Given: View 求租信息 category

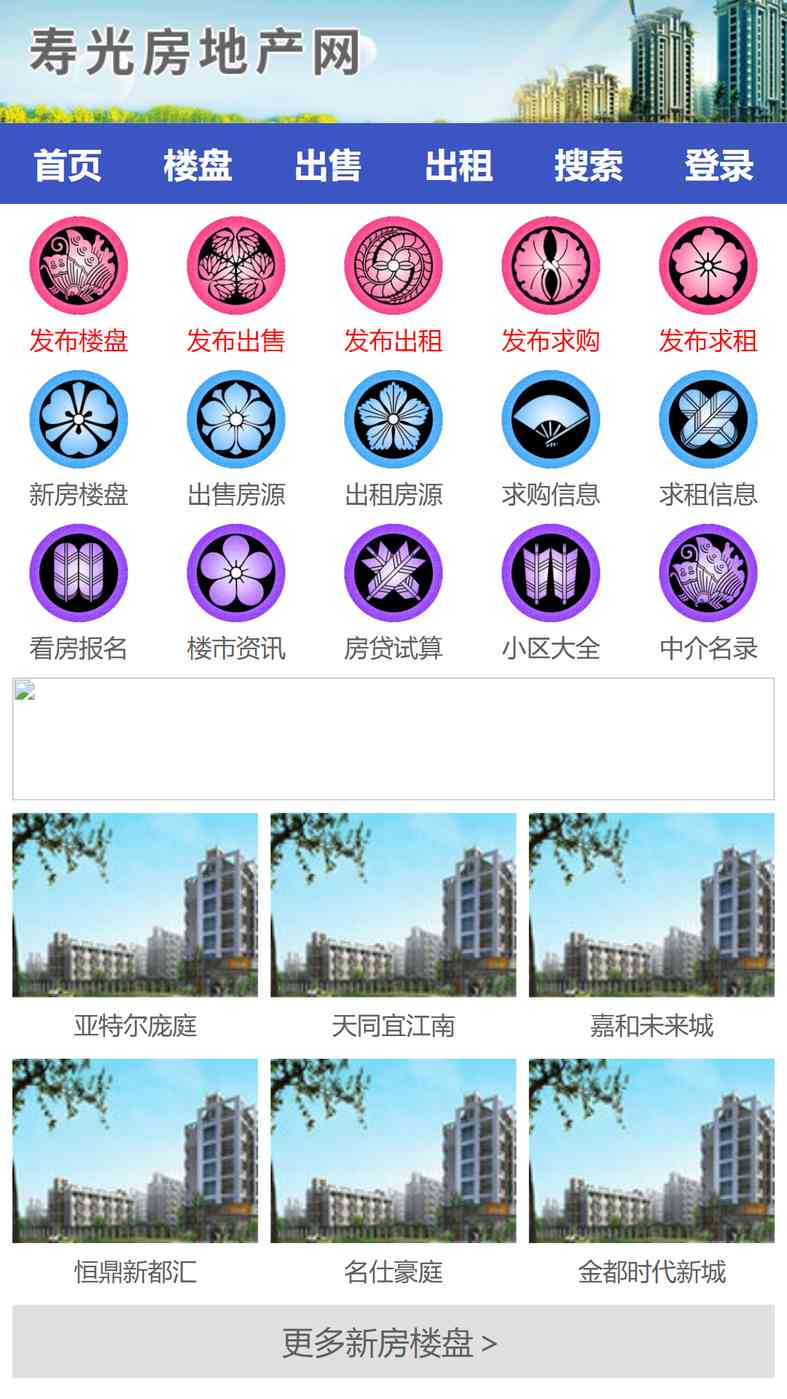Looking at the screenshot, I should point(708,439).
